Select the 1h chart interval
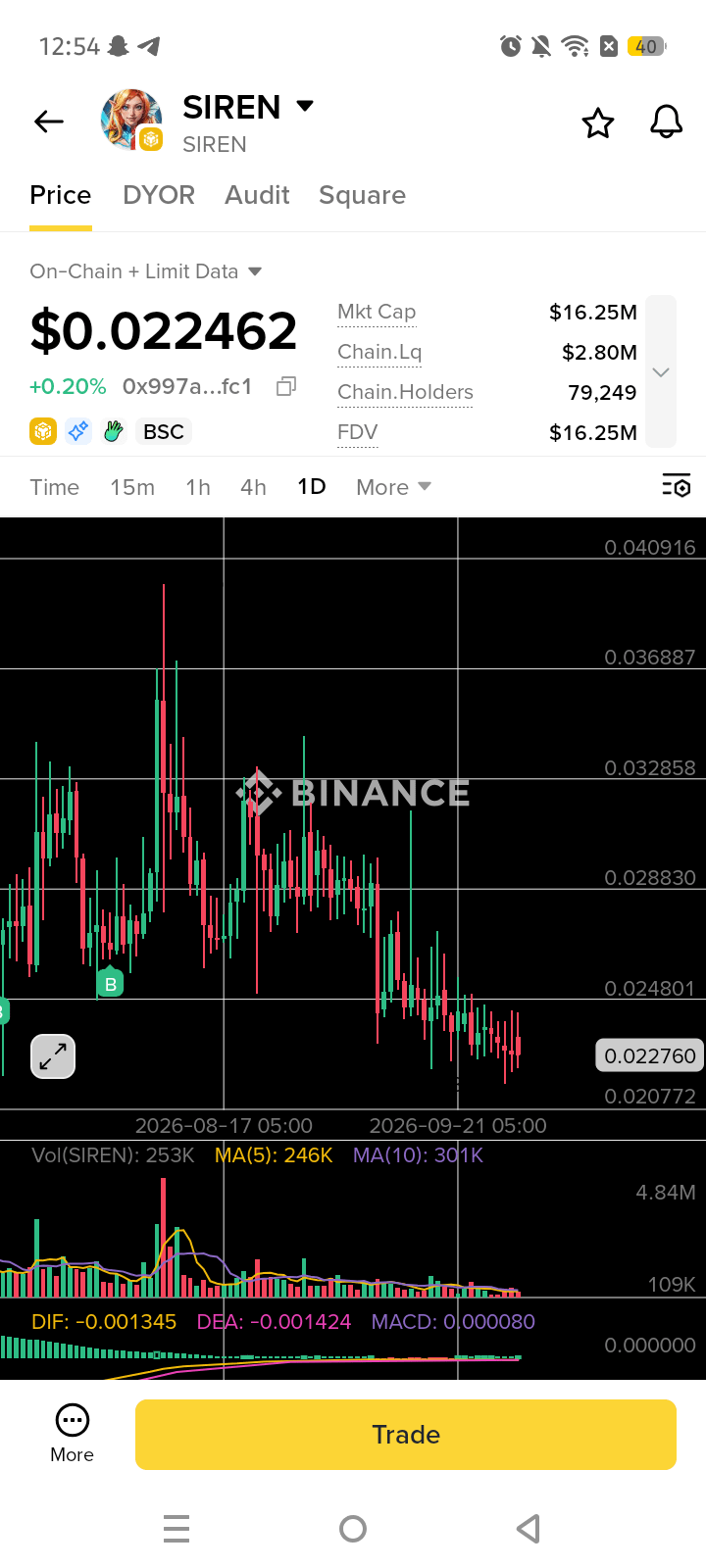Screen dimensions: 706x1568 198,487
